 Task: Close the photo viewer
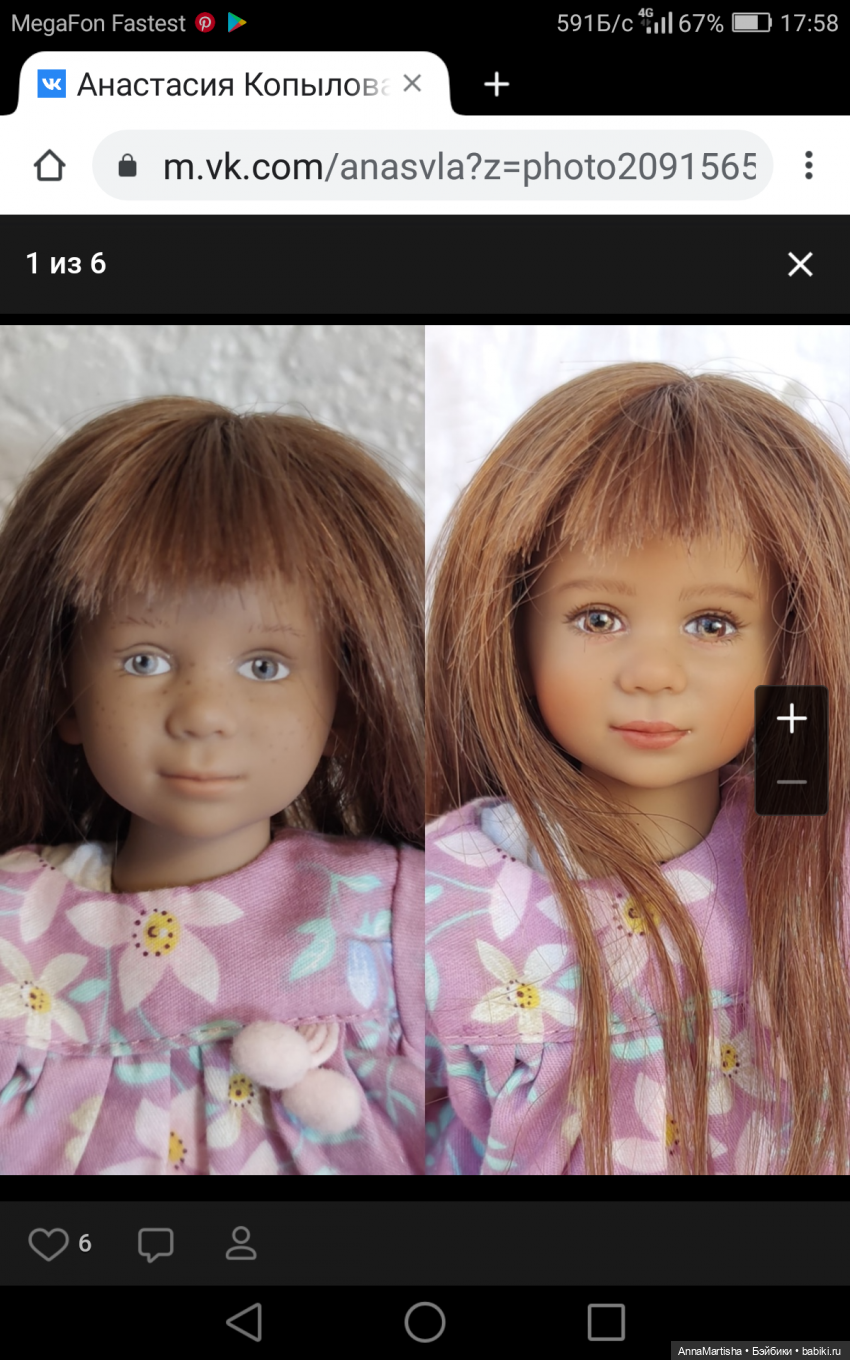[800, 264]
